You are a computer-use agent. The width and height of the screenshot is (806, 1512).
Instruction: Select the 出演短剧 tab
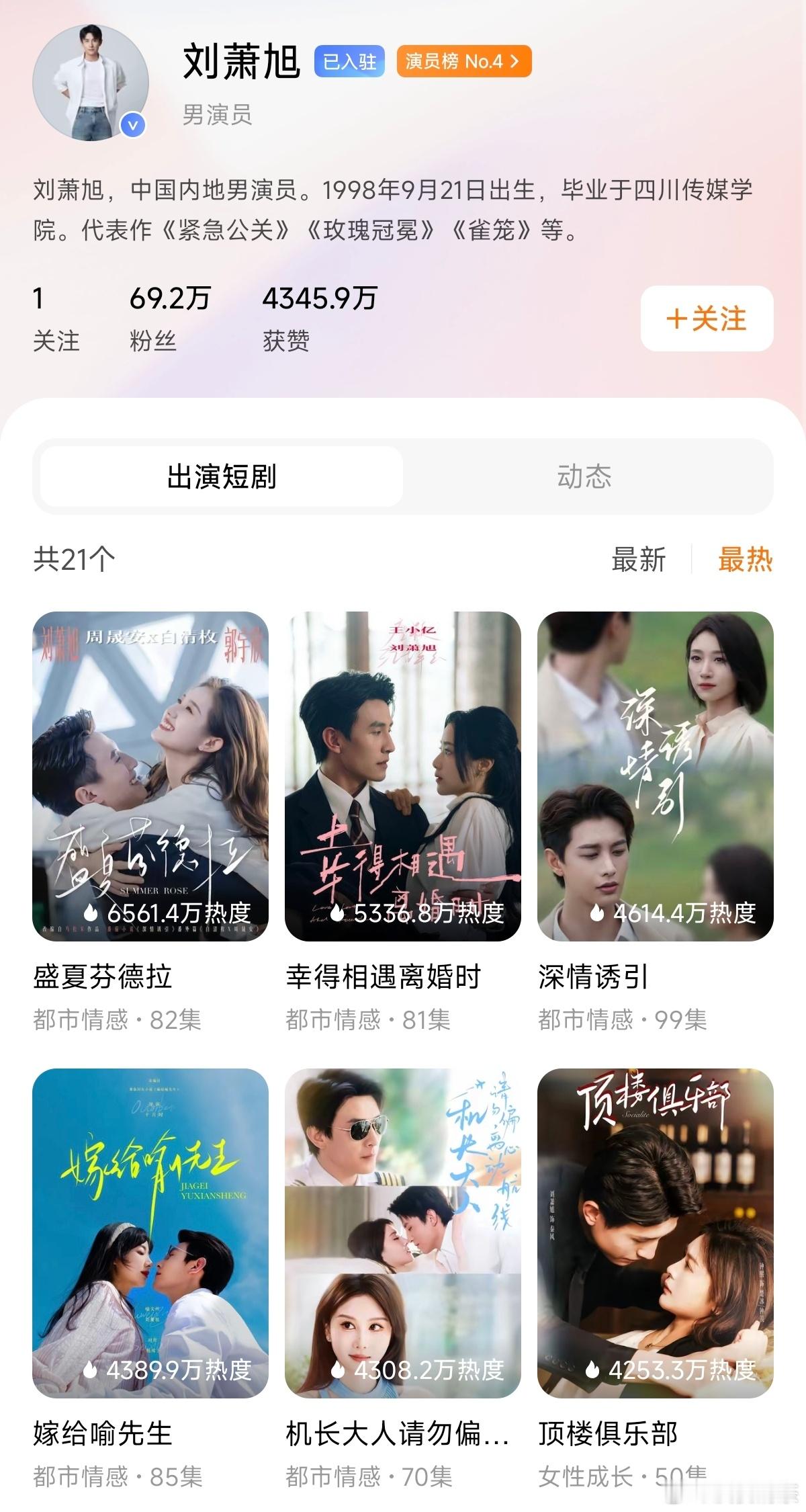coord(222,476)
